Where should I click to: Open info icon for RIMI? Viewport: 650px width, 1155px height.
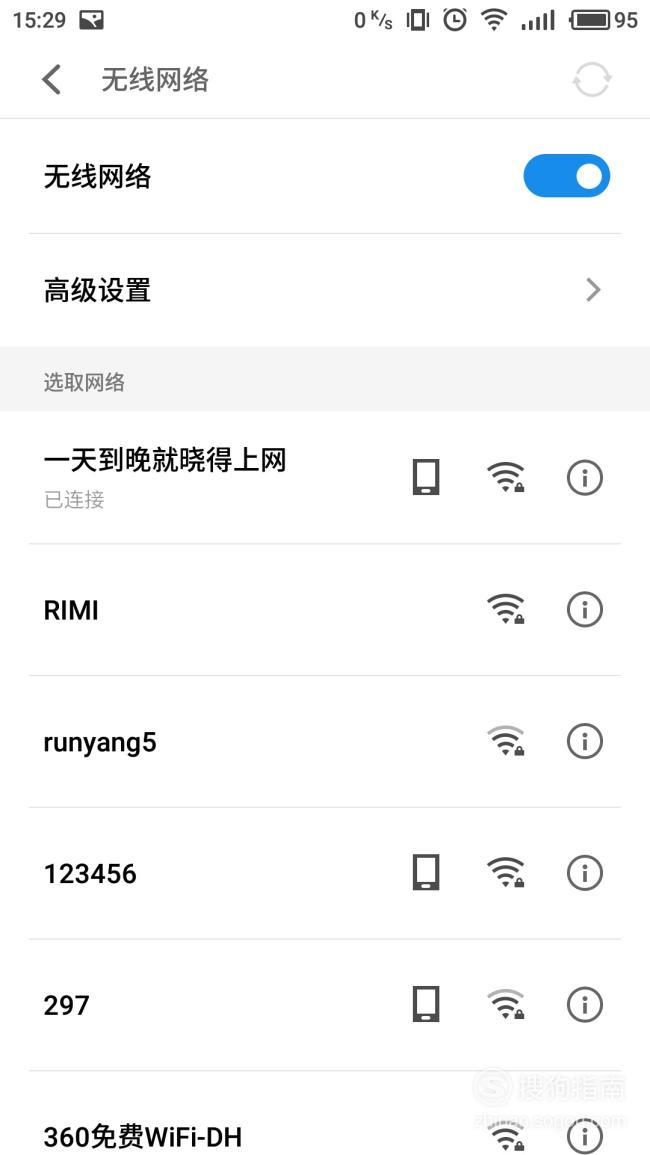click(584, 610)
